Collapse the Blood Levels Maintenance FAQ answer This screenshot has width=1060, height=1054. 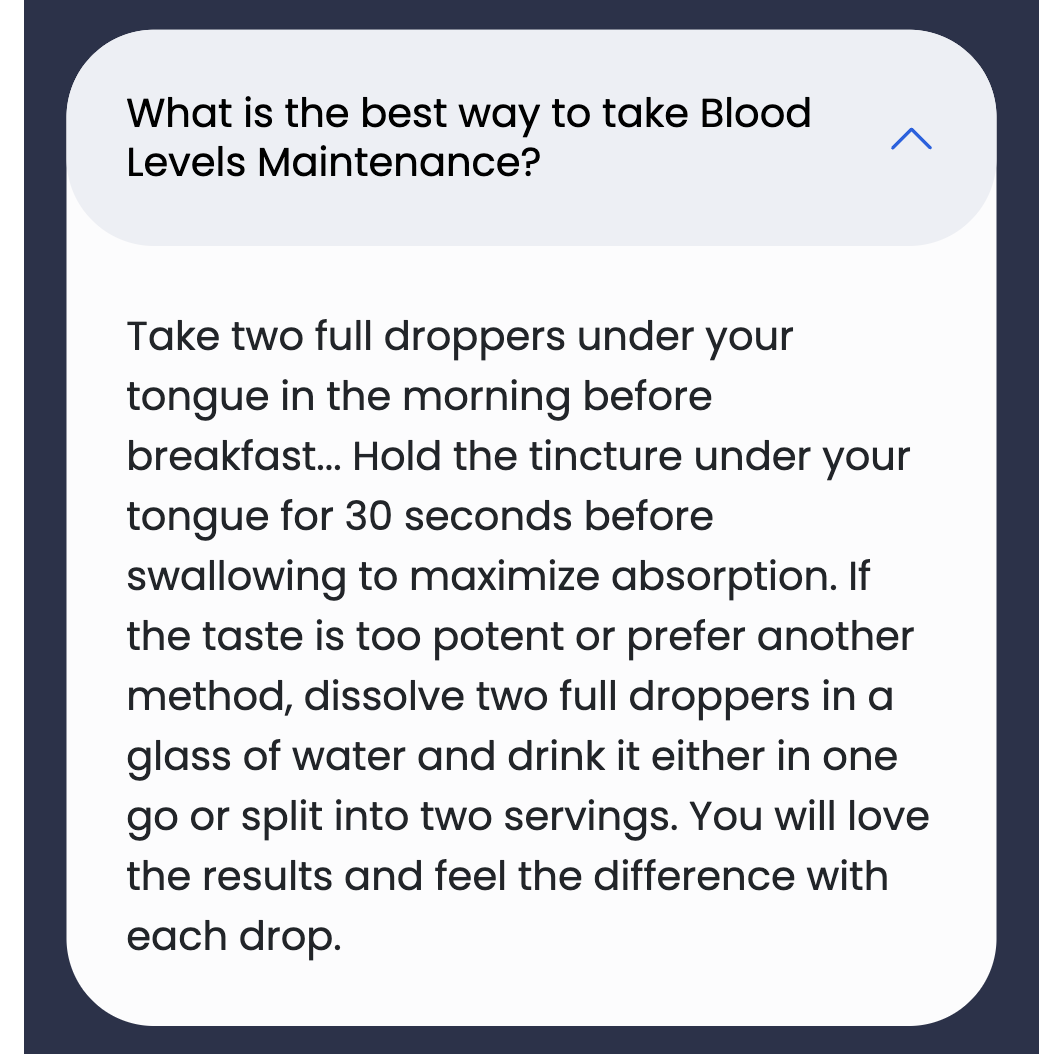910,139
